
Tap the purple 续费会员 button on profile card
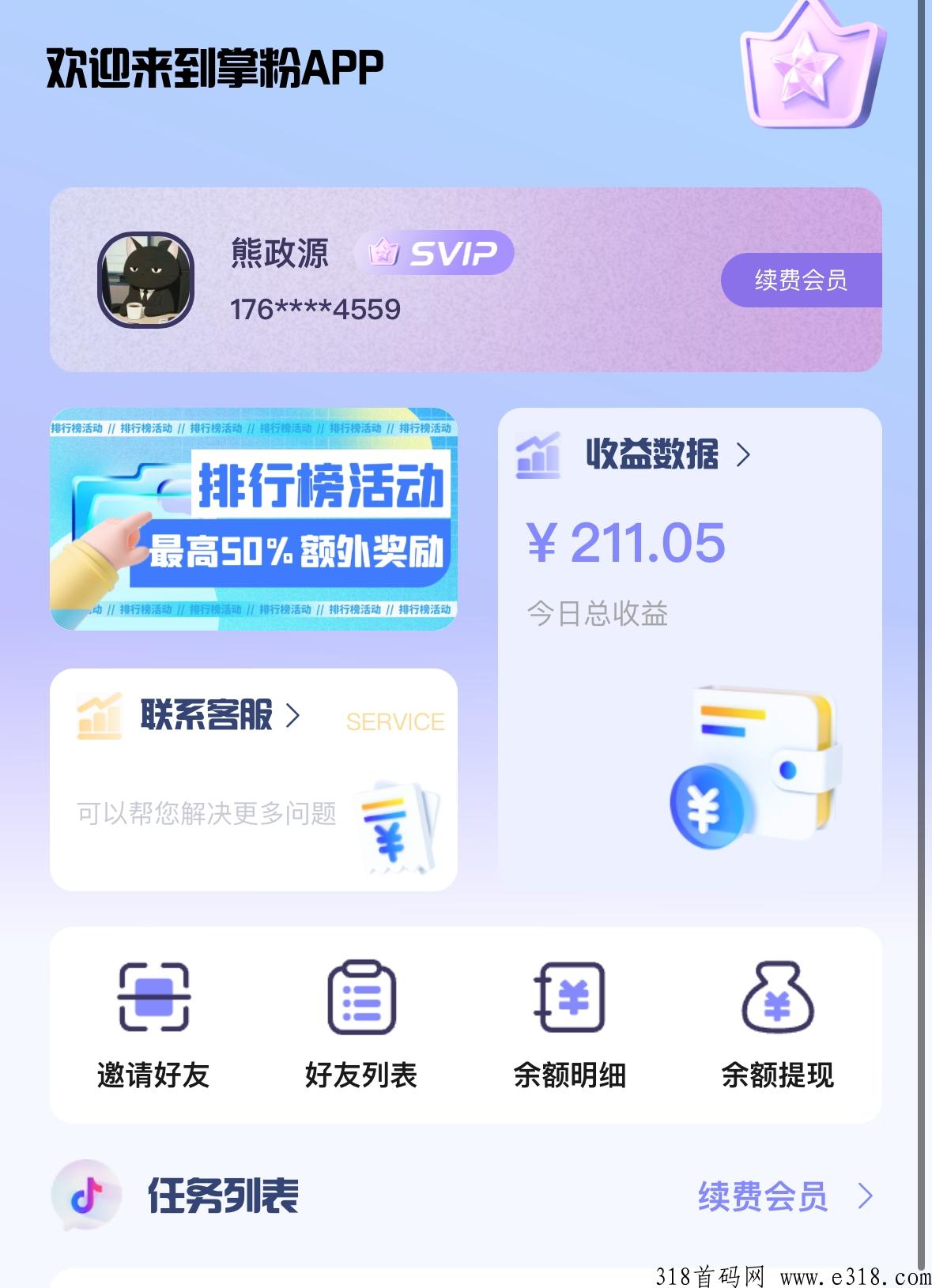(x=800, y=280)
